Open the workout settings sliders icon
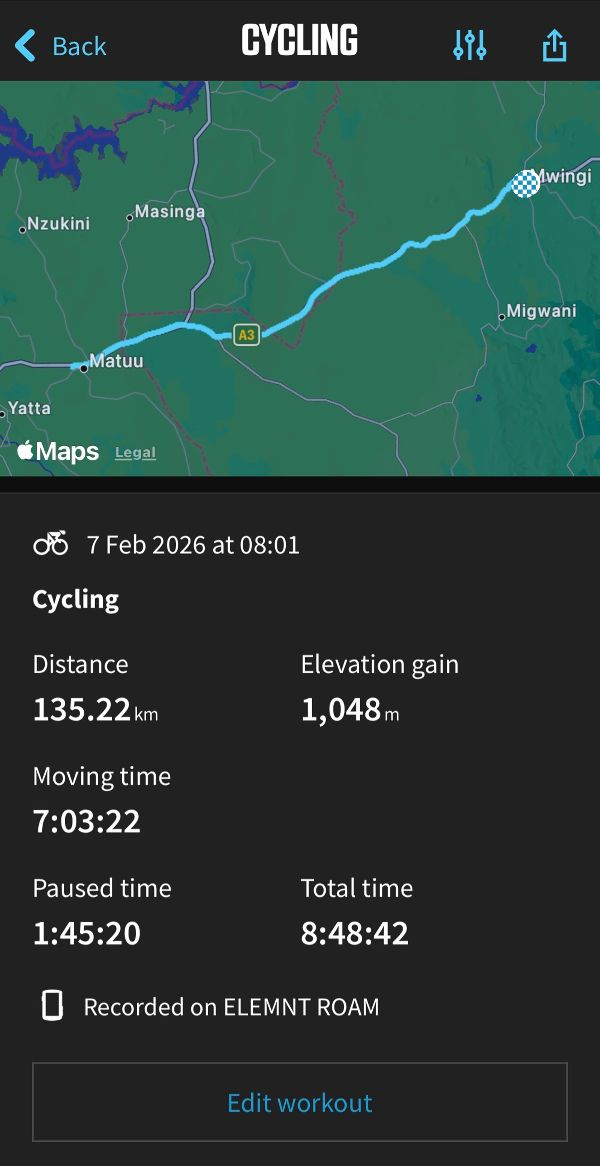 click(x=469, y=45)
